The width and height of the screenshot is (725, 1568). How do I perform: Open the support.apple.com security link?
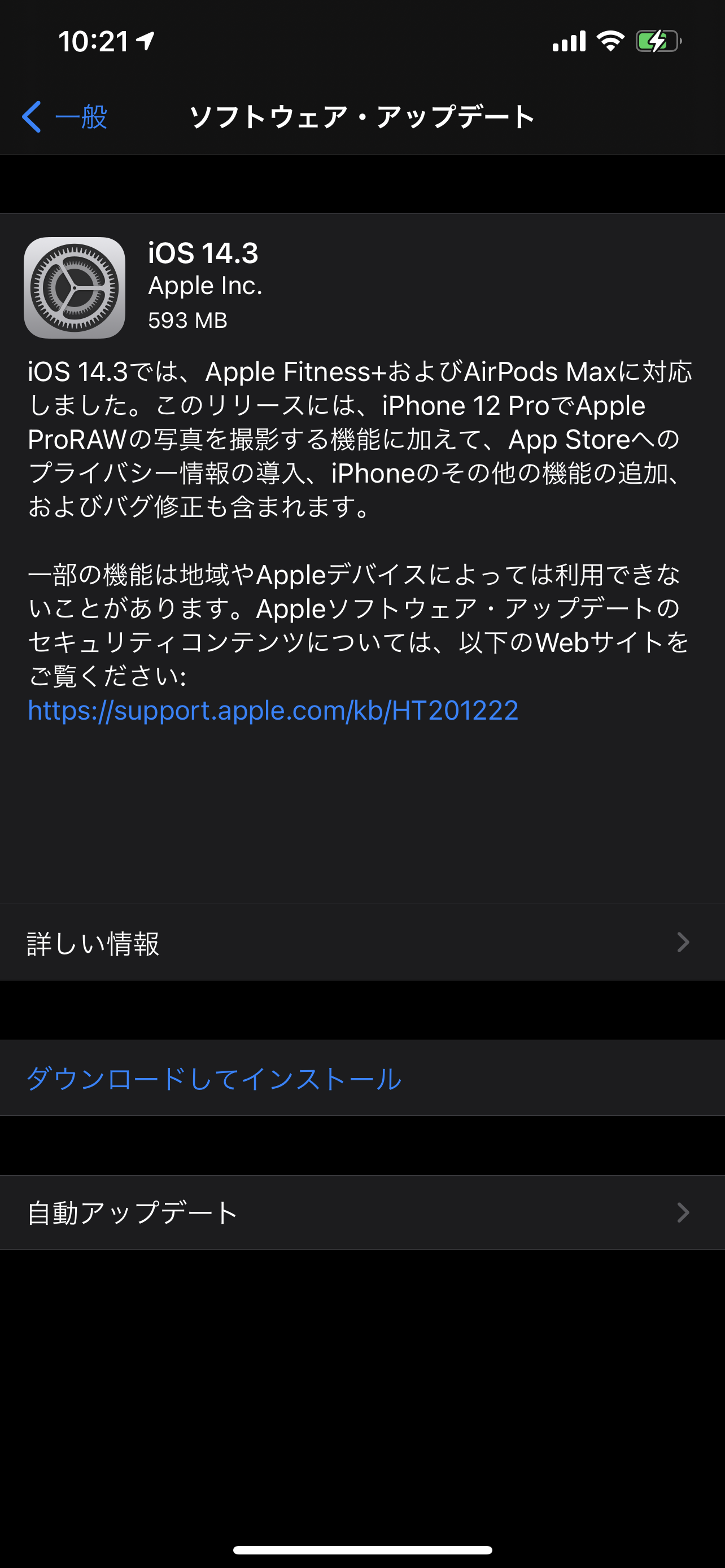click(x=273, y=709)
